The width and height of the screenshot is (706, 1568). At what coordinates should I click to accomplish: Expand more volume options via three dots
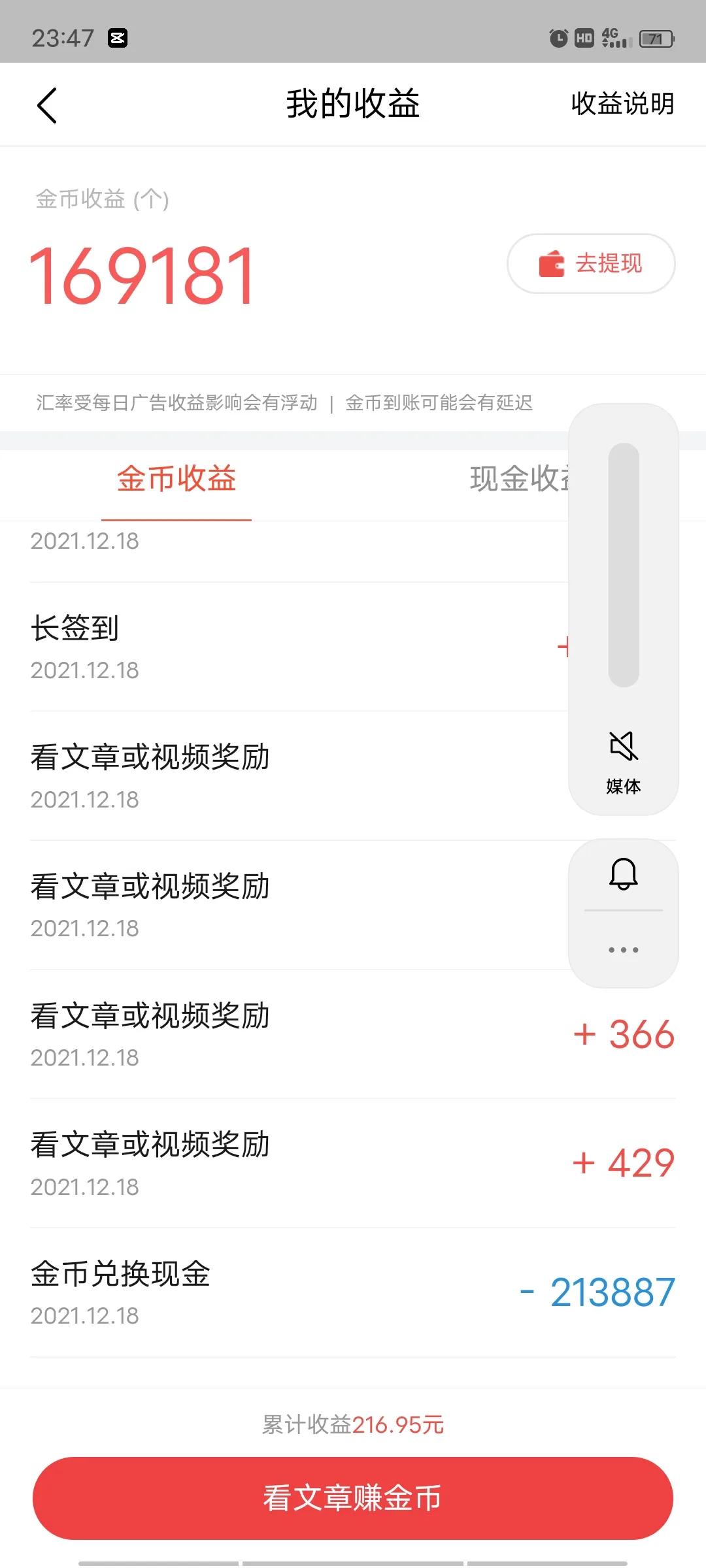click(x=623, y=949)
